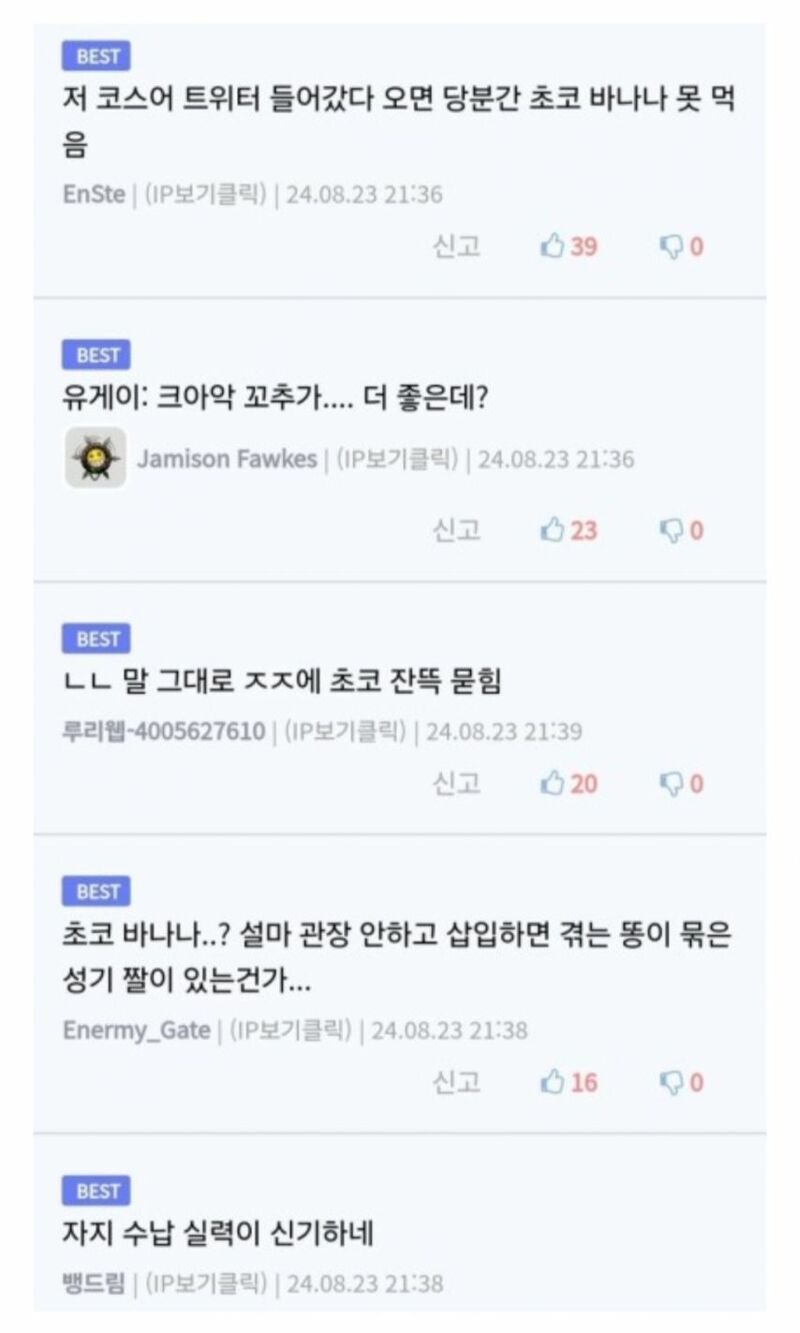Upvote comment by 루리웹-4005627610

pos(568,783)
